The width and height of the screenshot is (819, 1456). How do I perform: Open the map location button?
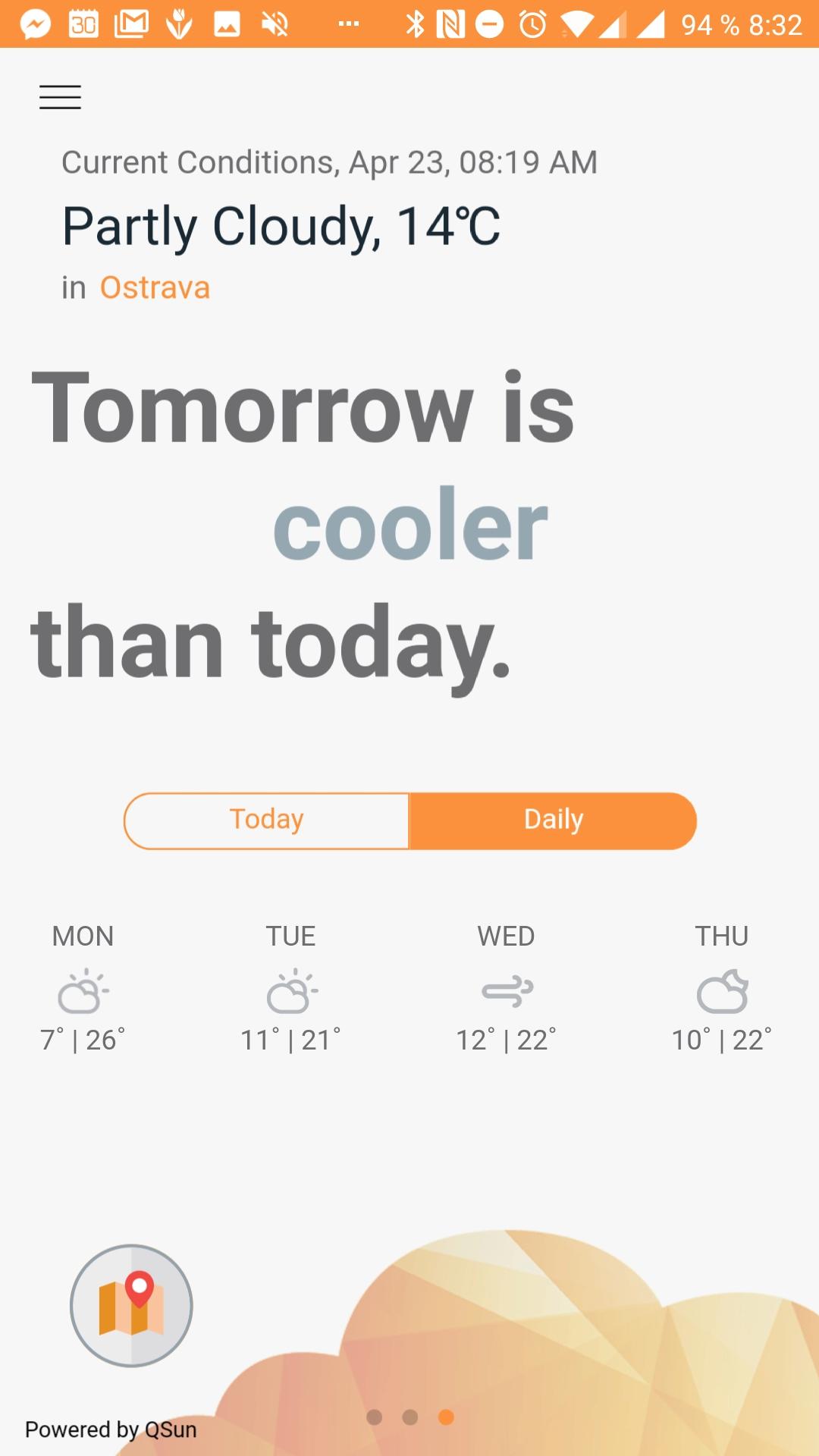(x=131, y=1306)
